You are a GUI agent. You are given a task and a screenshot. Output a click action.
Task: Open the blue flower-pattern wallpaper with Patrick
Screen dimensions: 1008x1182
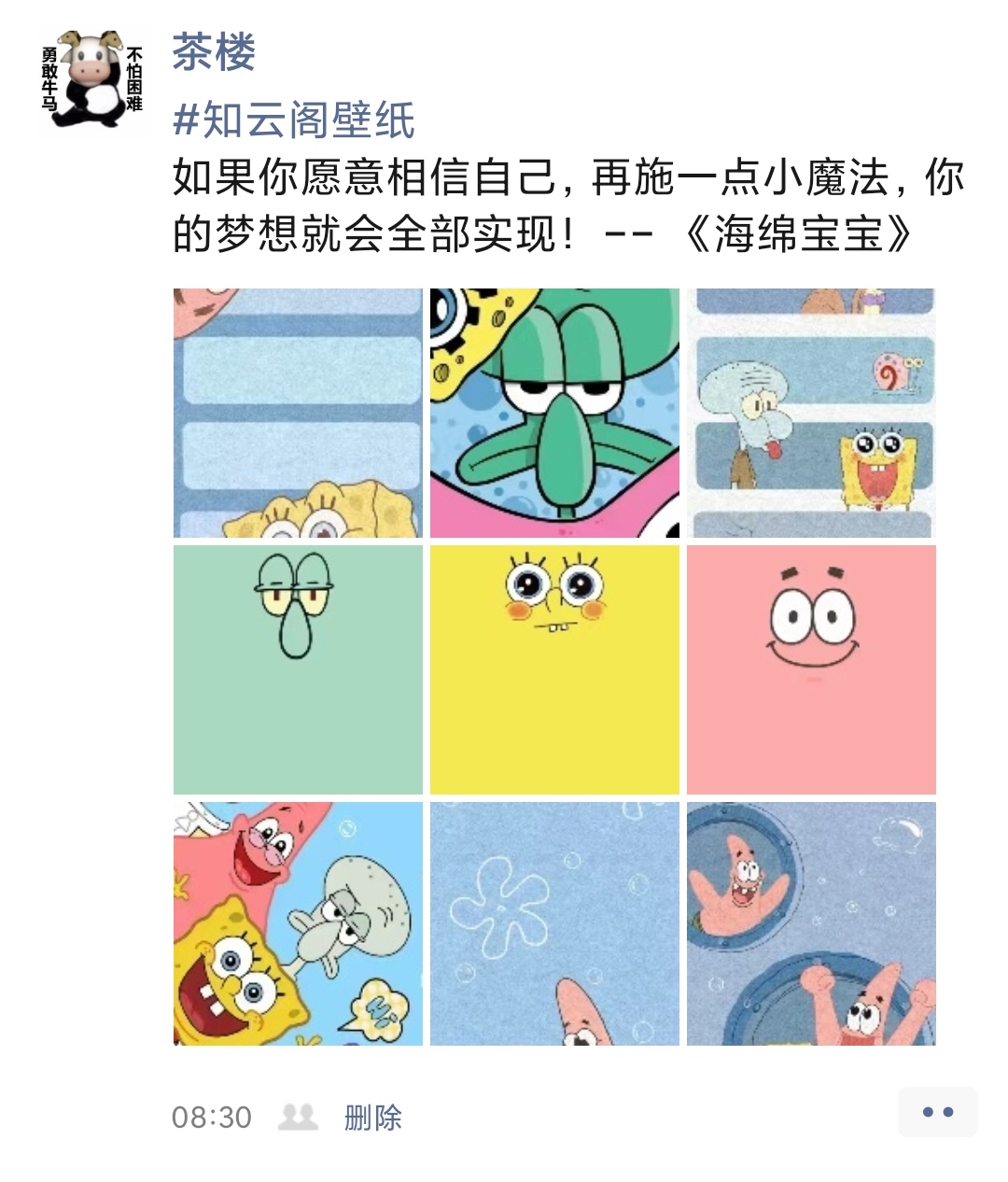(554, 923)
